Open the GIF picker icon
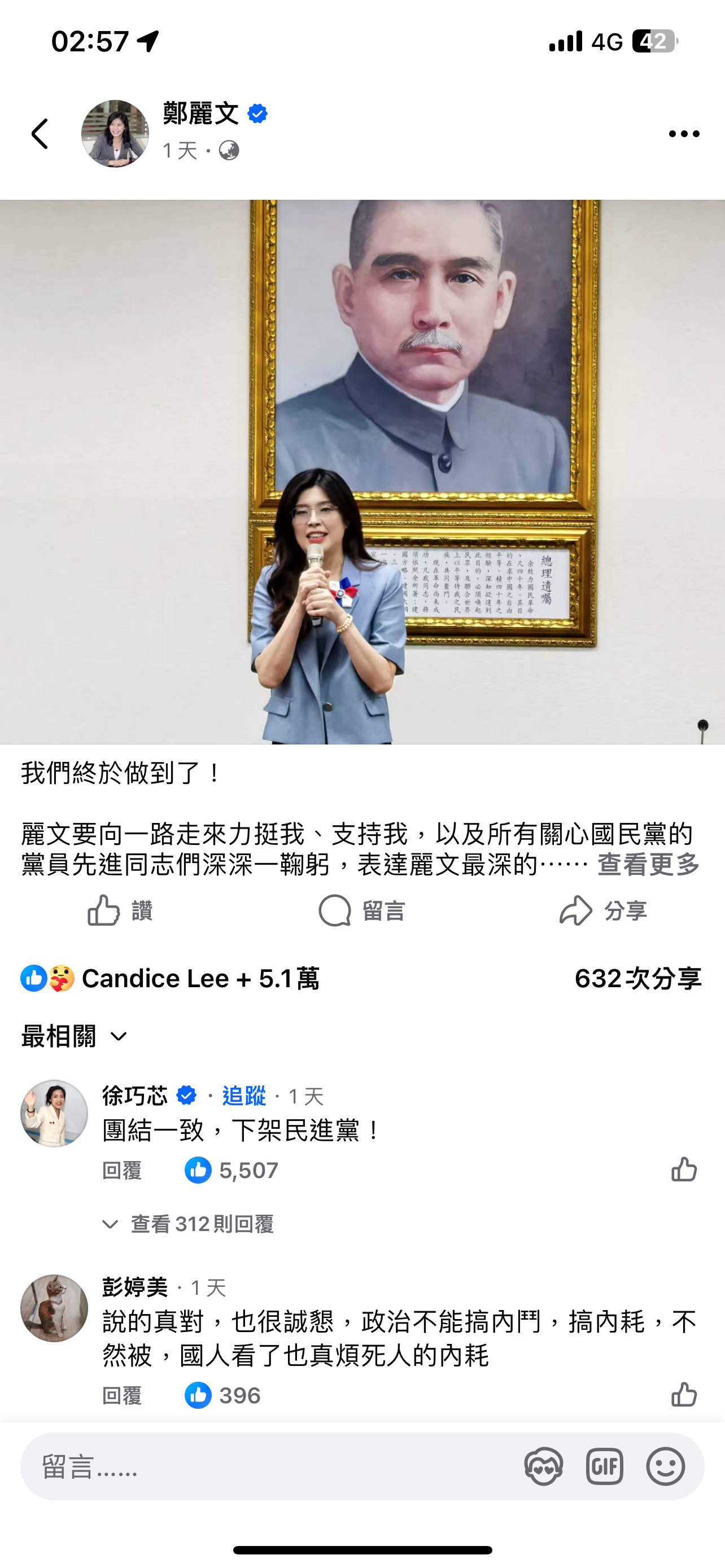This screenshot has height=1568, width=725. pyautogui.click(x=606, y=1465)
